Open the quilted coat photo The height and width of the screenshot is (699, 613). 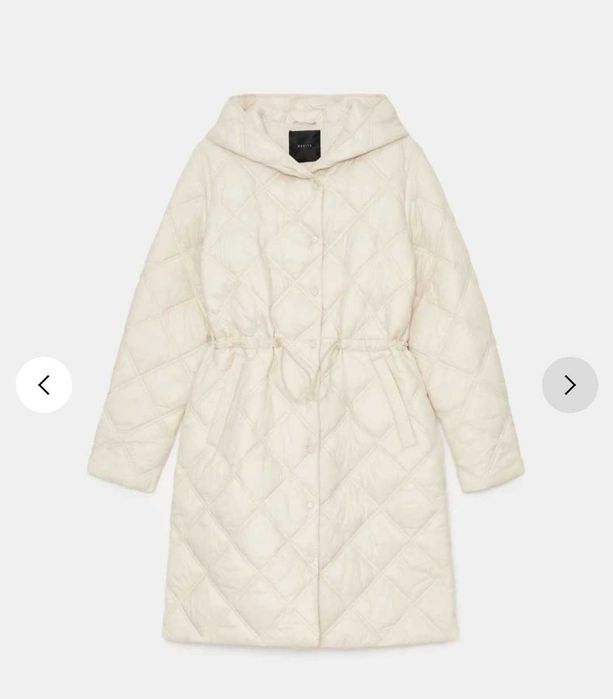tap(305, 370)
